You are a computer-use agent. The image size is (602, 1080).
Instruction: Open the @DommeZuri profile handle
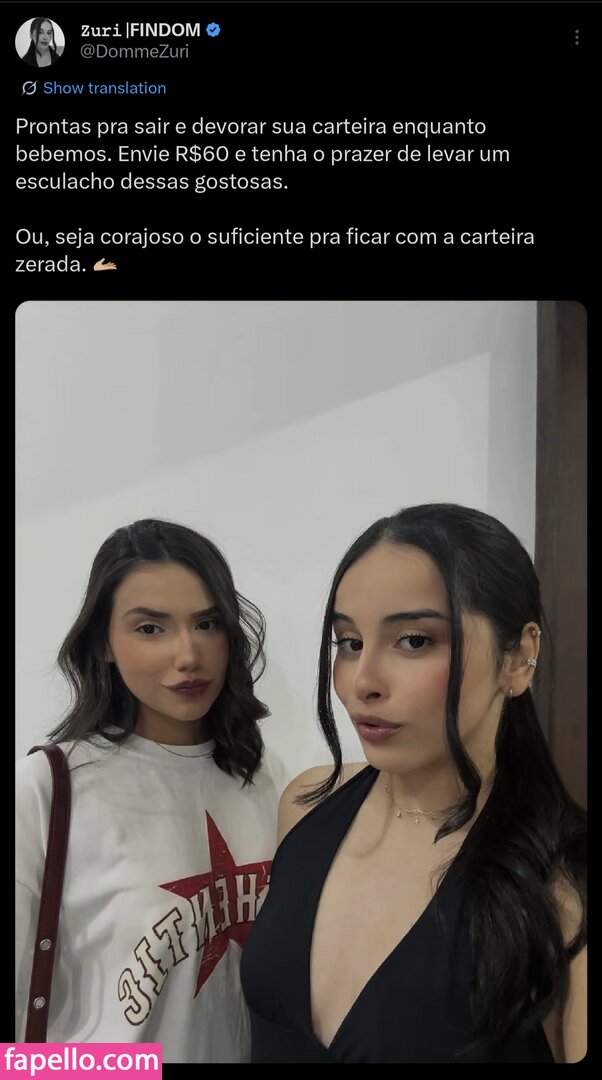pyautogui.click(x=134, y=51)
